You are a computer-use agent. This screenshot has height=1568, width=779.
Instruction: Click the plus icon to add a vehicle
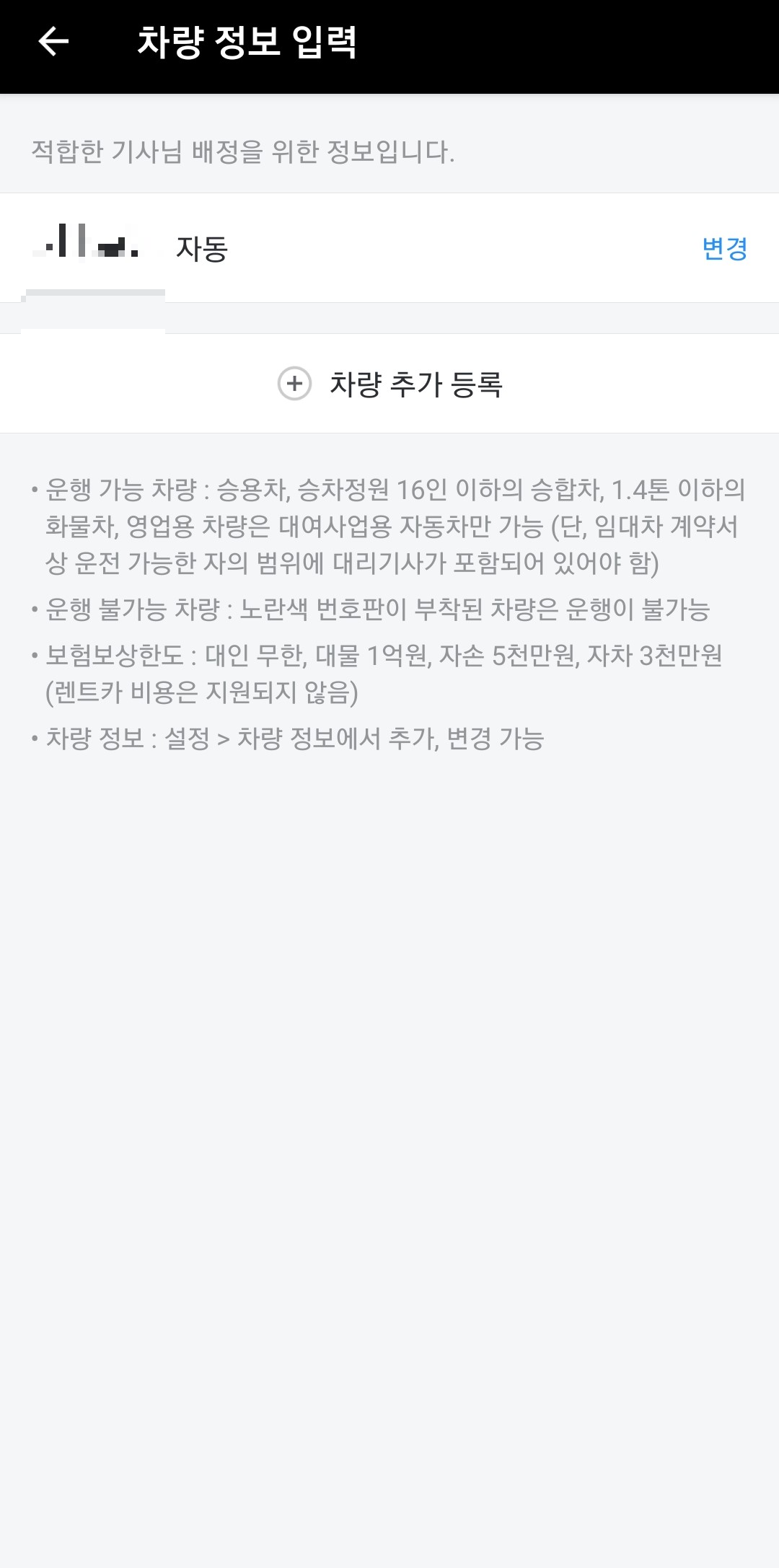[296, 384]
